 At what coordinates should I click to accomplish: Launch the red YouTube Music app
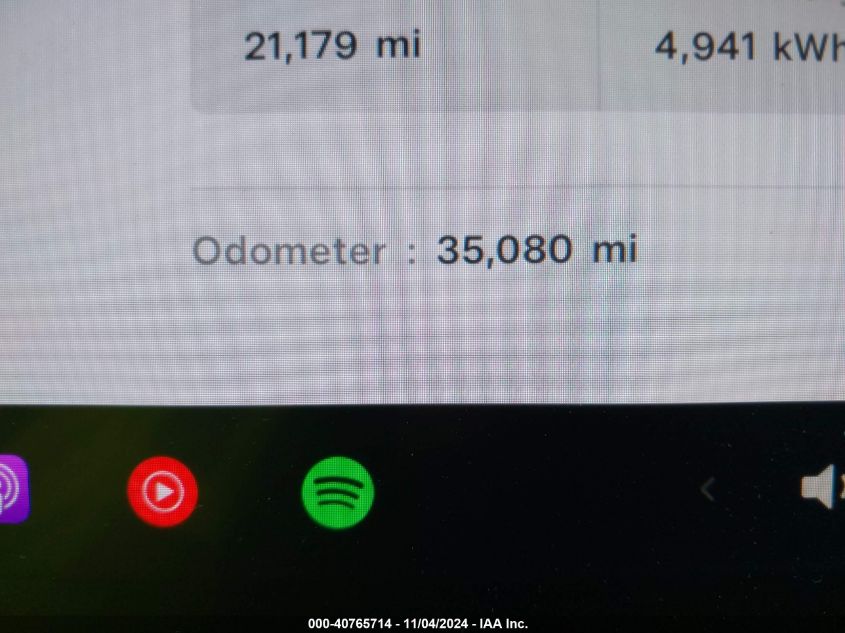pos(163,492)
